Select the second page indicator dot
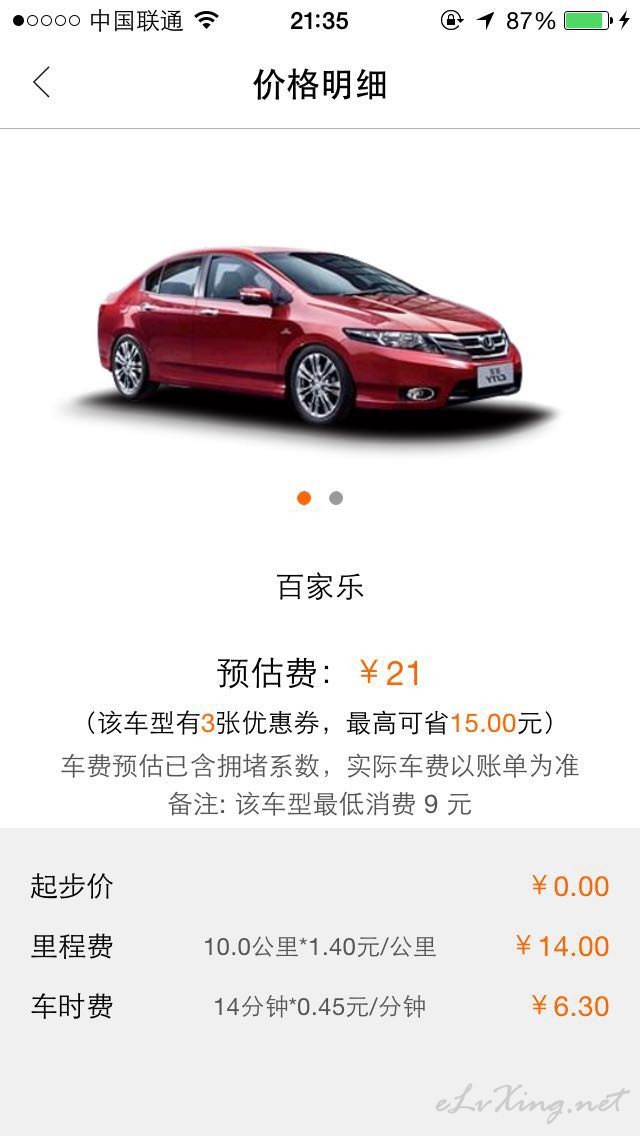640x1136 pixels. tap(336, 498)
